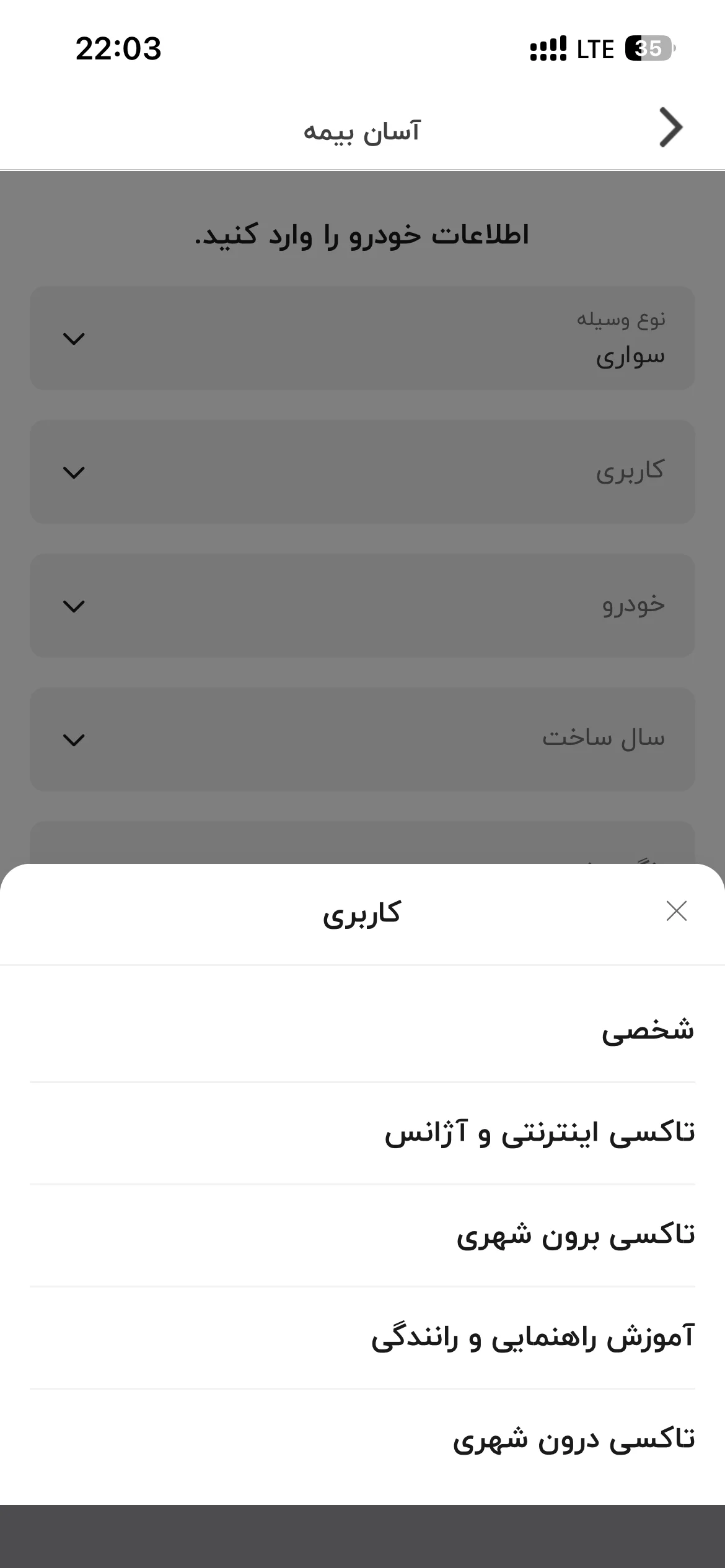Select تاکسی برون شهری option
The width and height of the screenshot is (725, 1568).
click(x=362, y=1235)
